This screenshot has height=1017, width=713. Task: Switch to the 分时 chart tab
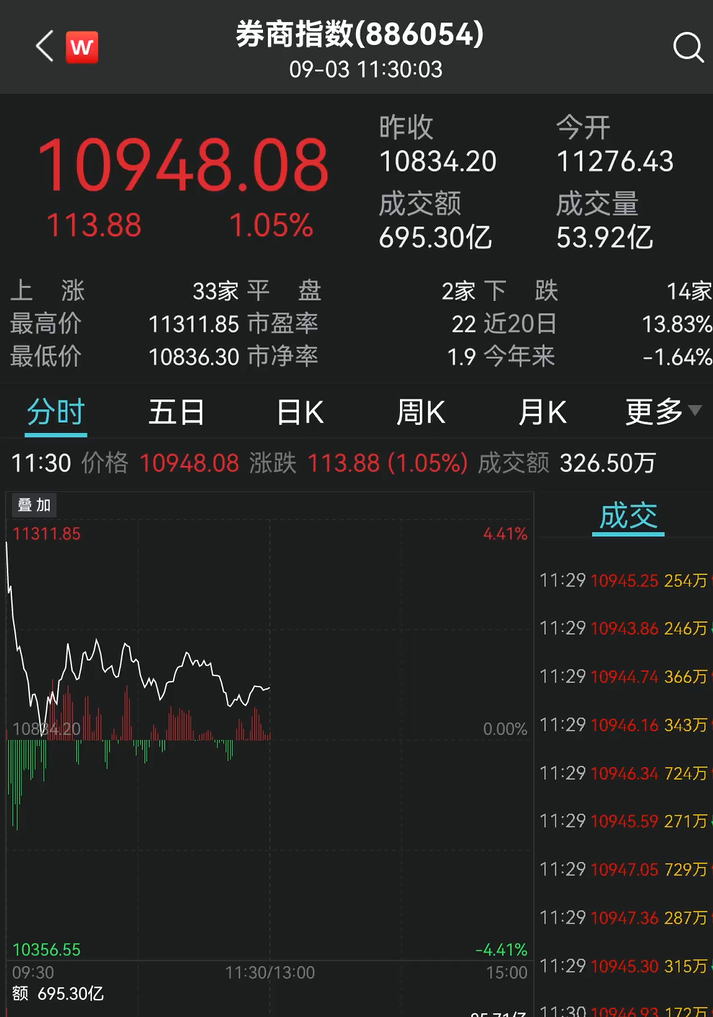pyautogui.click(x=56, y=412)
